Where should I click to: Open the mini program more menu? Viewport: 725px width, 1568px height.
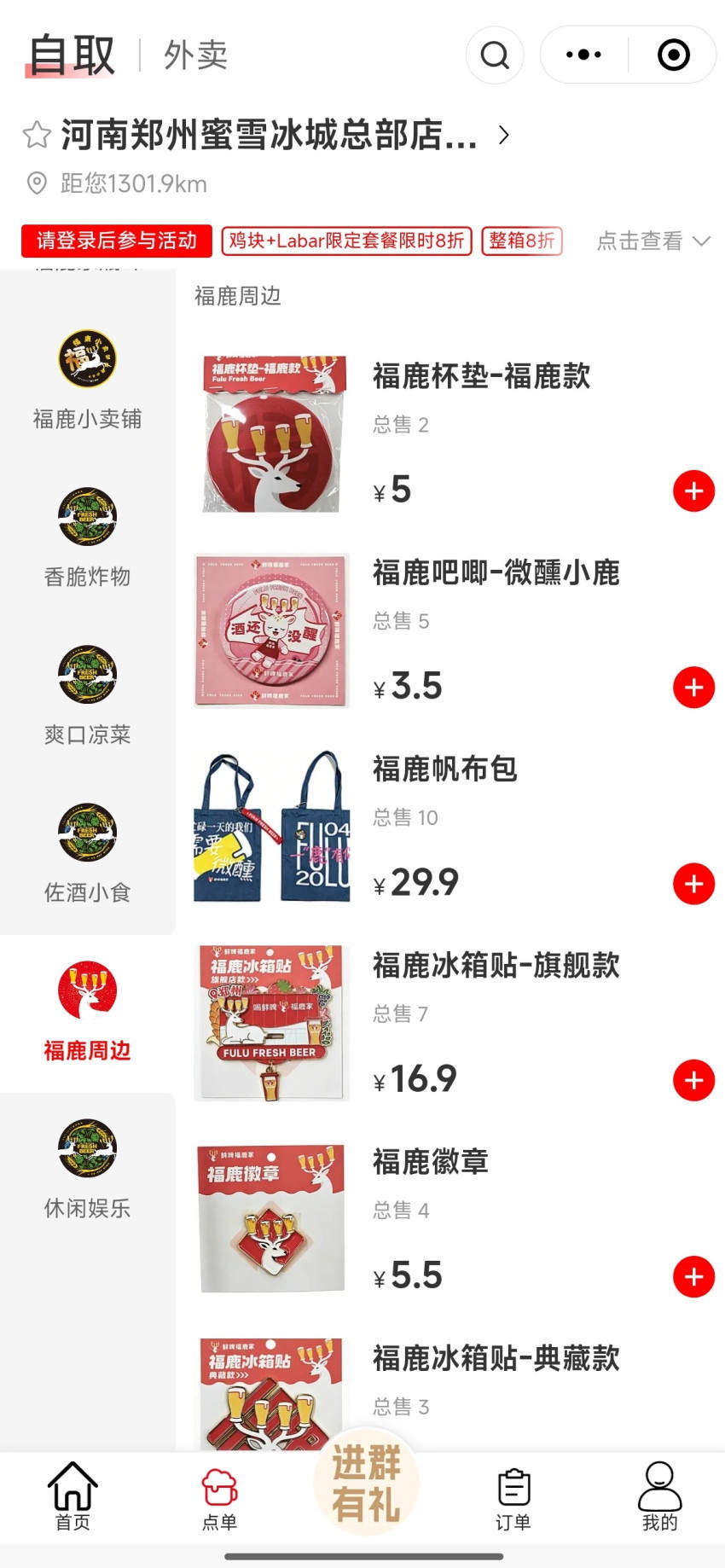click(584, 55)
